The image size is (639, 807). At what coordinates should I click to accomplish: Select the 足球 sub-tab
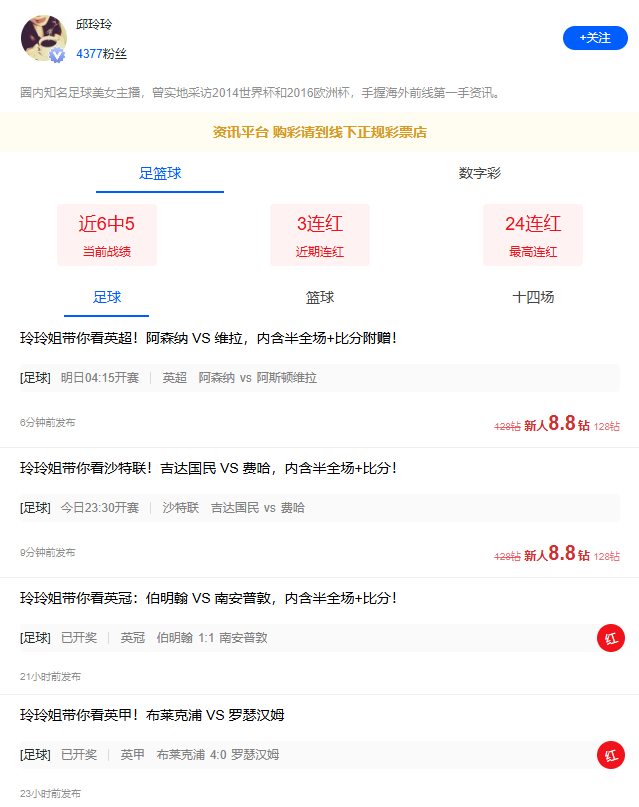pos(107,297)
